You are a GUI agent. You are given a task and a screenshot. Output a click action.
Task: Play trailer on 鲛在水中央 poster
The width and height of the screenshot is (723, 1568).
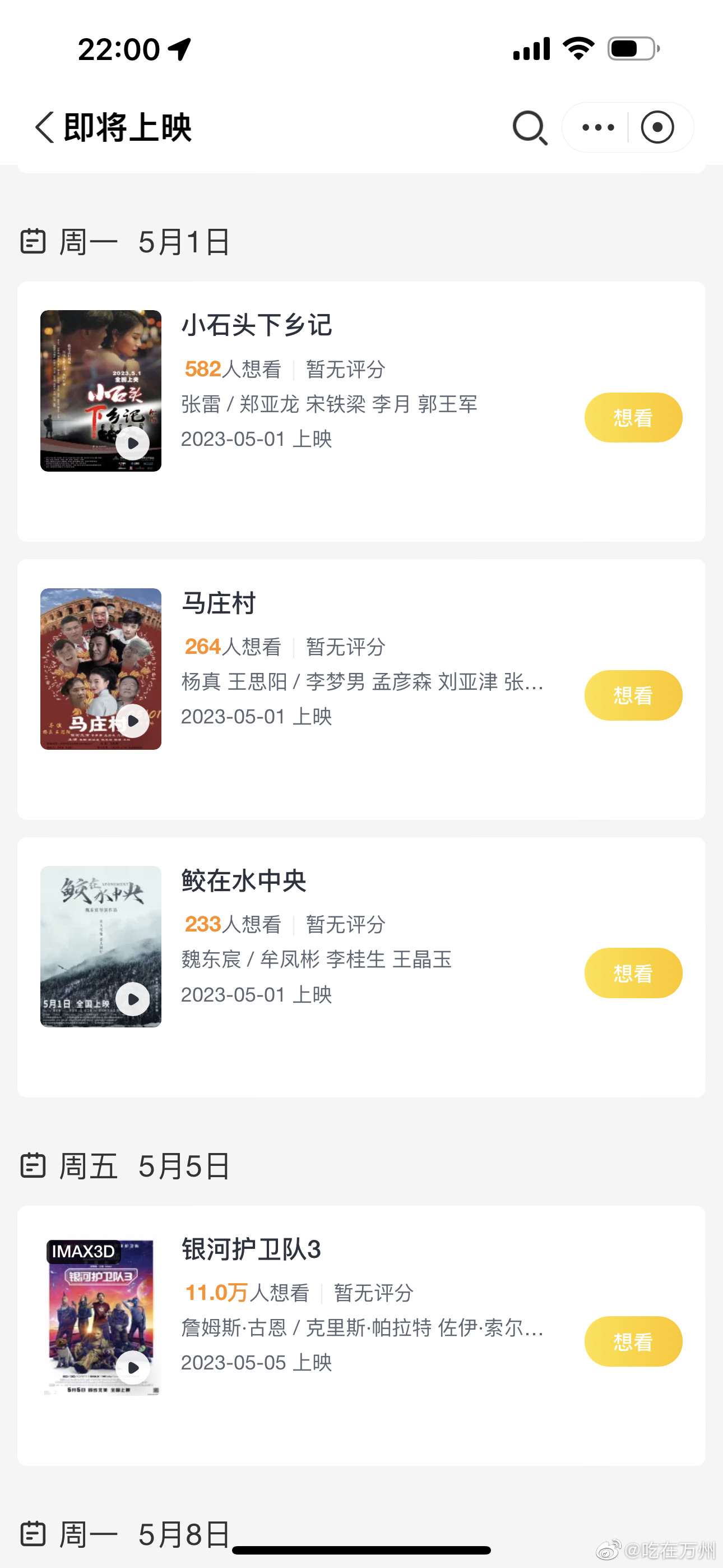click(132, 999)
